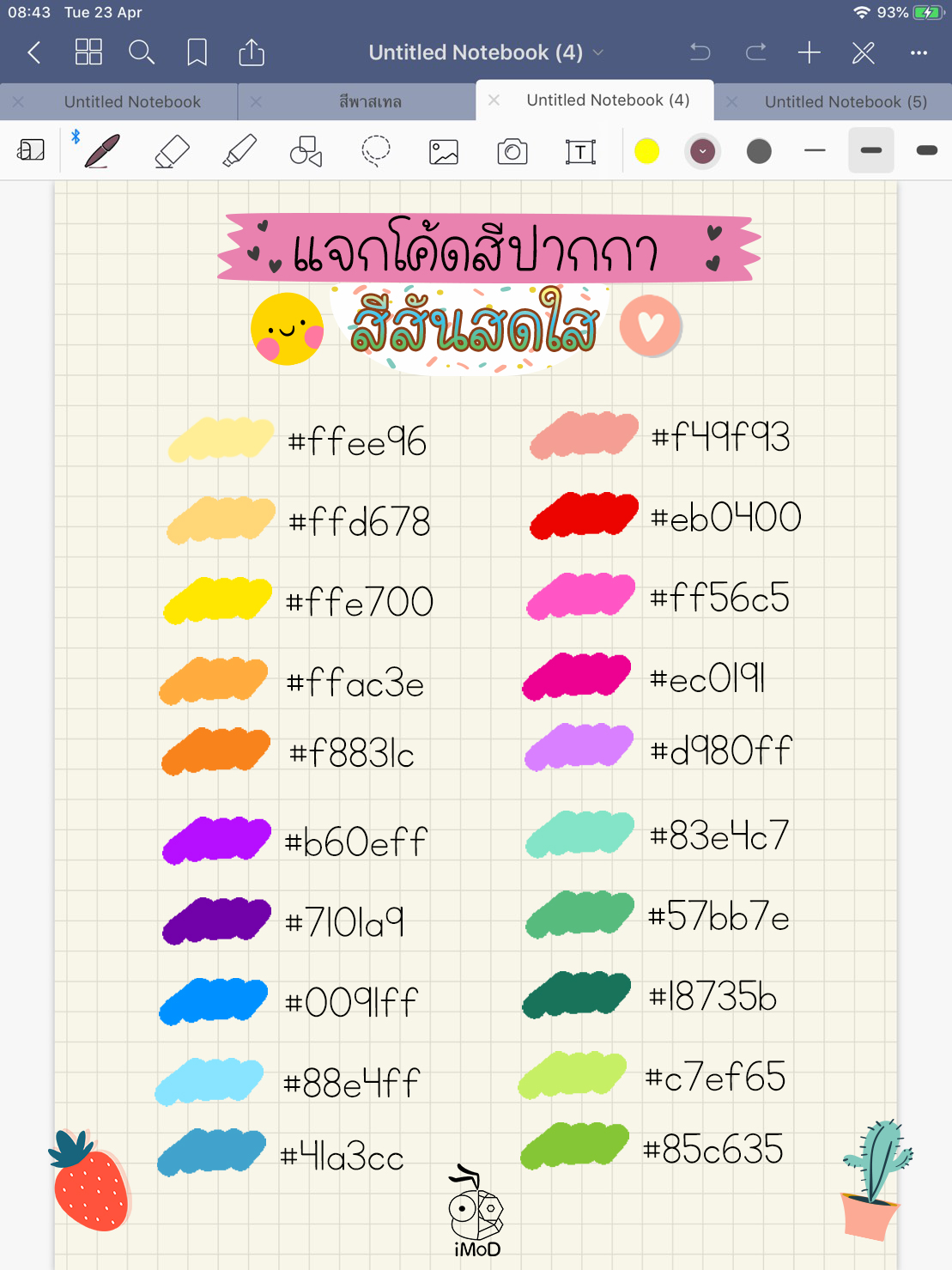Close the Untitled Notebook (4) tab
This screenshot has height=1270, width=952.
coord(494,100)
